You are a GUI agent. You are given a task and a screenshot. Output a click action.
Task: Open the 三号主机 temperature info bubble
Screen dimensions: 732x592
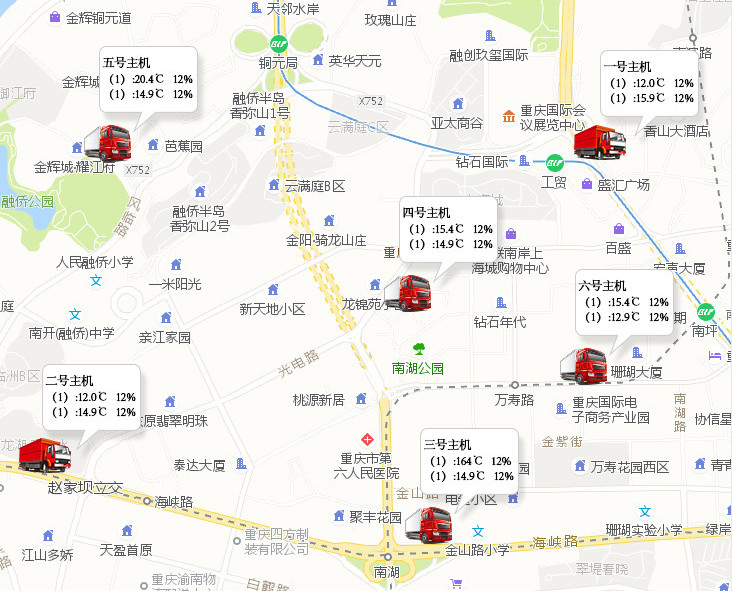click(x=469, y=460)
